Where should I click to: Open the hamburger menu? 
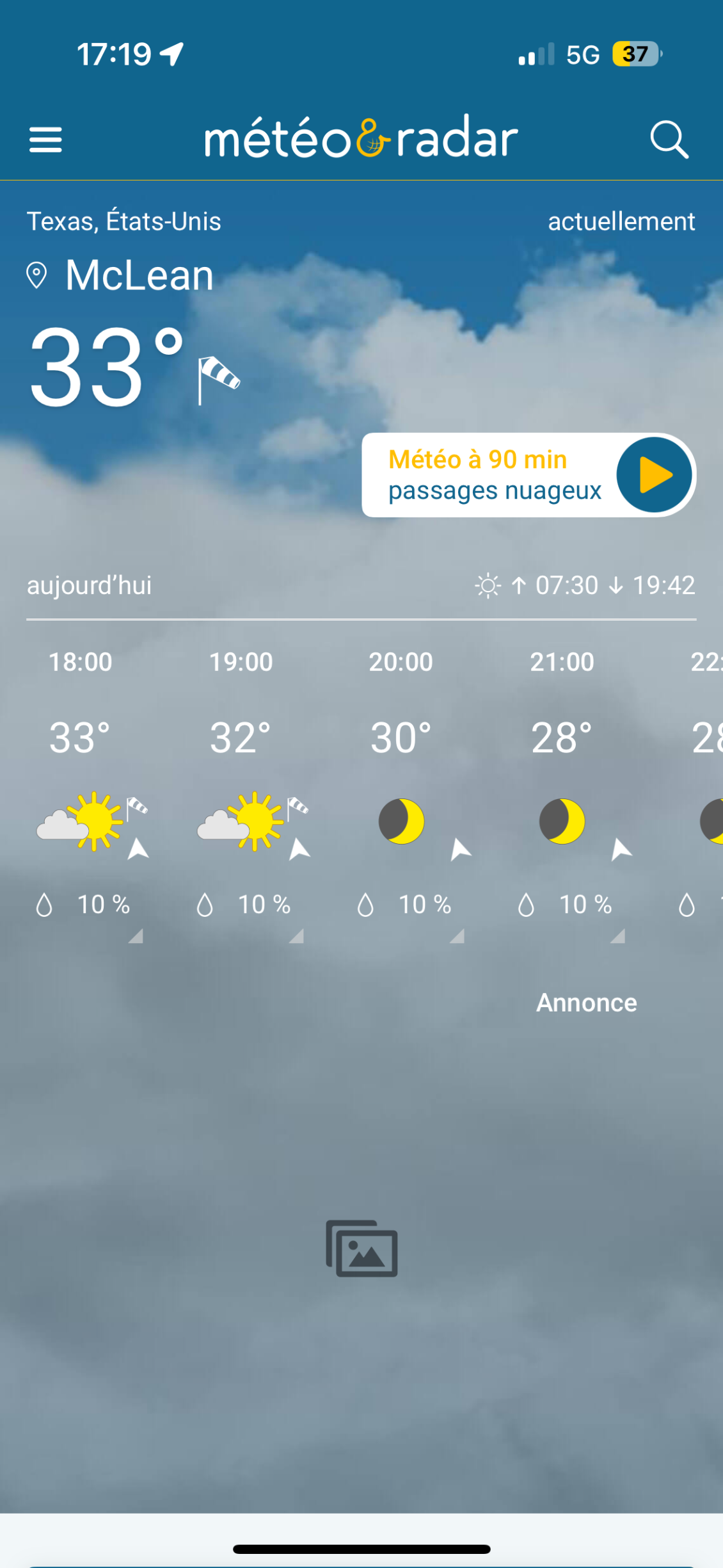tap(45, 140)
